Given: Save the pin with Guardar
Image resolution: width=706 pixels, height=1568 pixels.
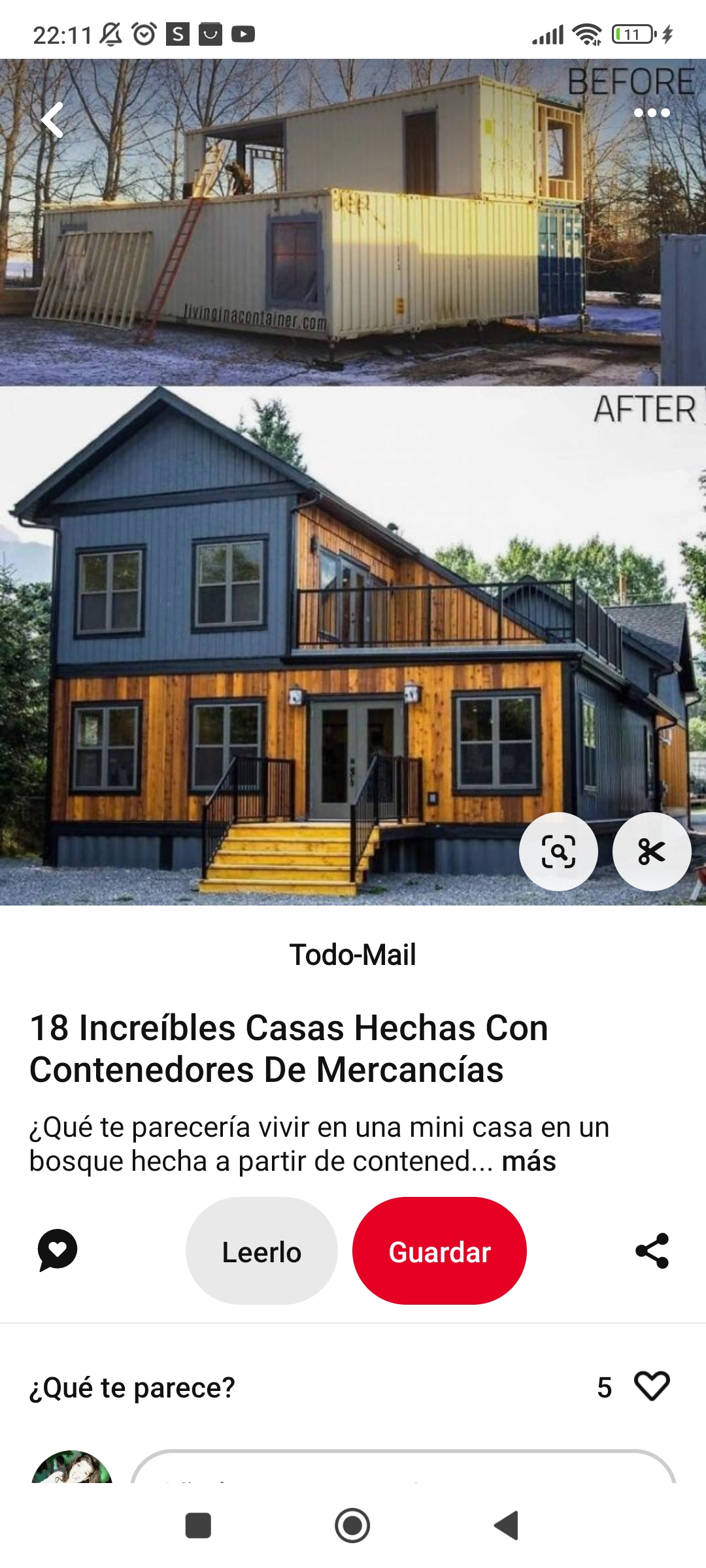Looking at the screenshot, I should [x=439, y=1251].
